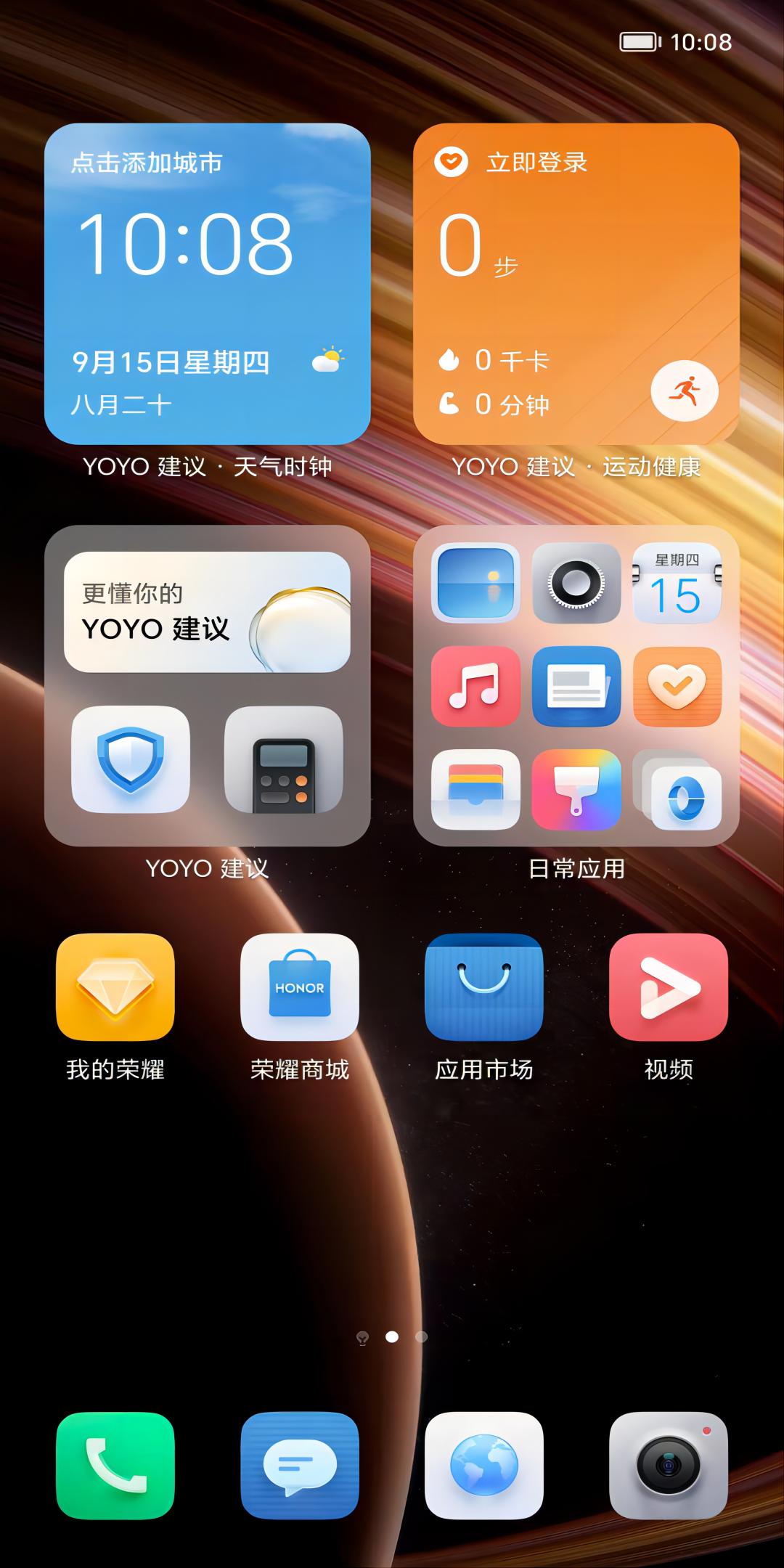Viewport: 784px width, 1568px height.
Task: Open the 更懂你的 YOYO 建议 card
Action: 207,612
